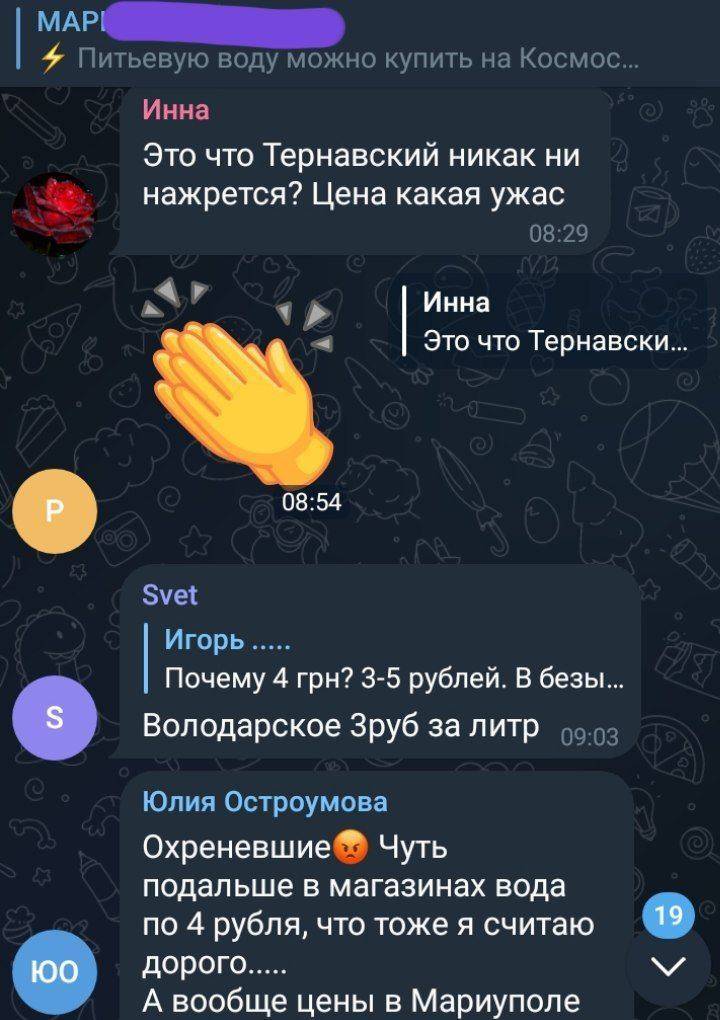Image resolution: width=720 pixels, height=1020 pixels.
Task: Open the orange P user avatar
Action: pyautogui.click(x=54, y=511)
